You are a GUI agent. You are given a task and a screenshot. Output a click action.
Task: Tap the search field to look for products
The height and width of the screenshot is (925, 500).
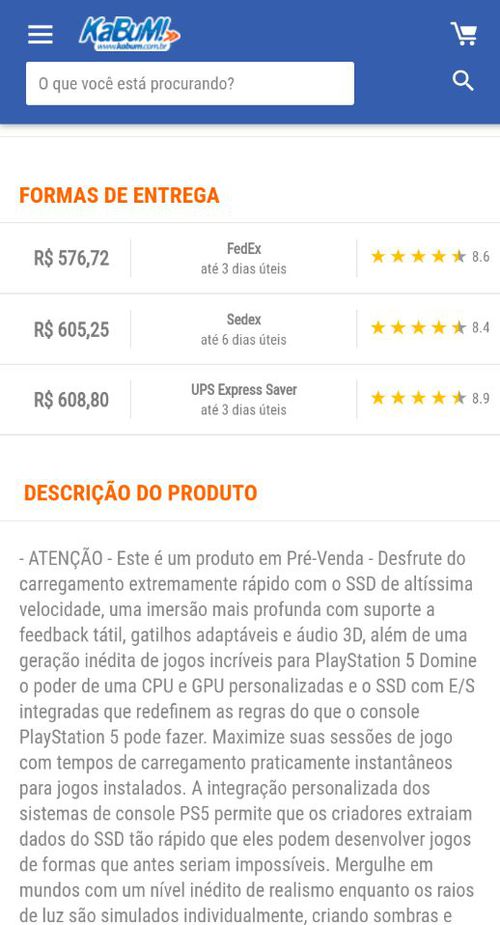[x=190, y=83]
